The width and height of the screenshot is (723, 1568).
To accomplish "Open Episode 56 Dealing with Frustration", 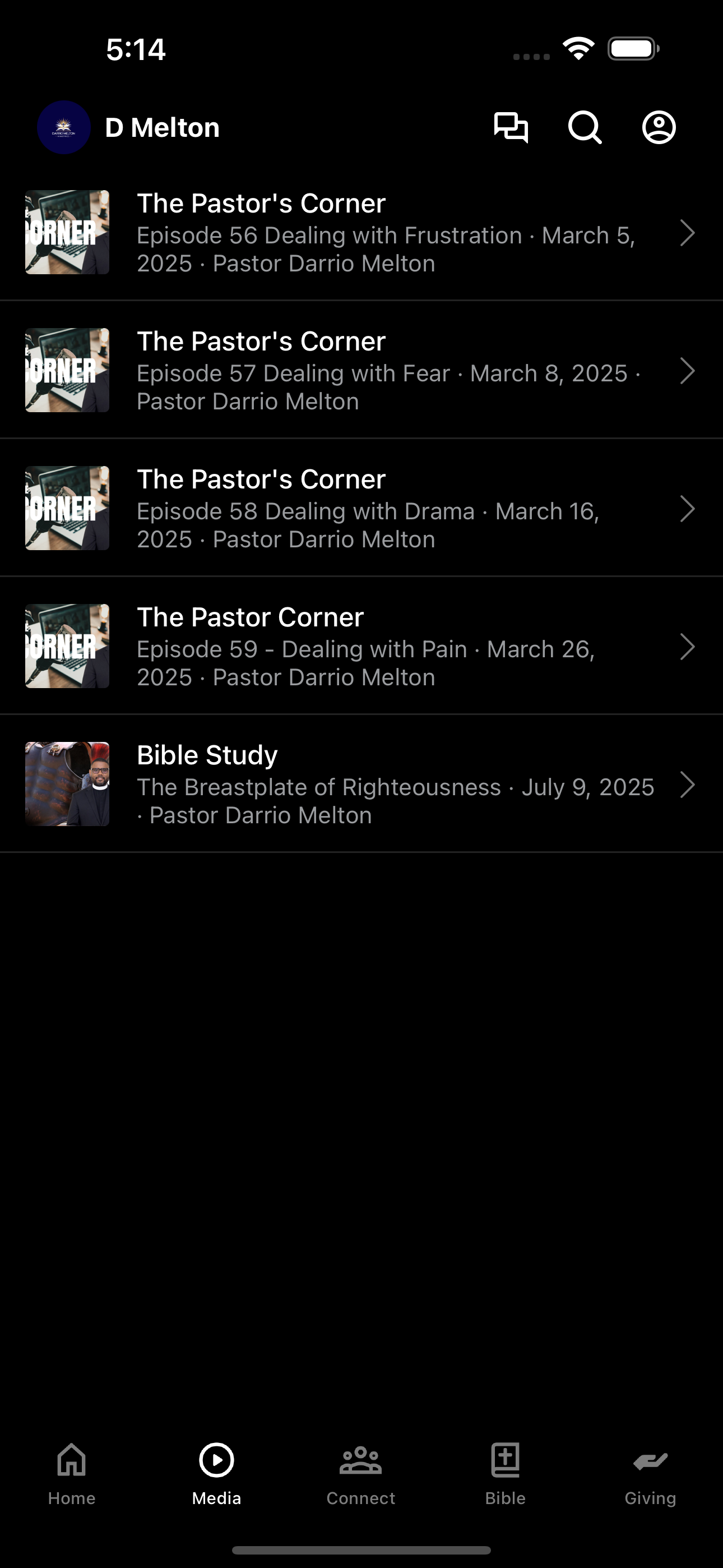I will click(x=361, y=232).
